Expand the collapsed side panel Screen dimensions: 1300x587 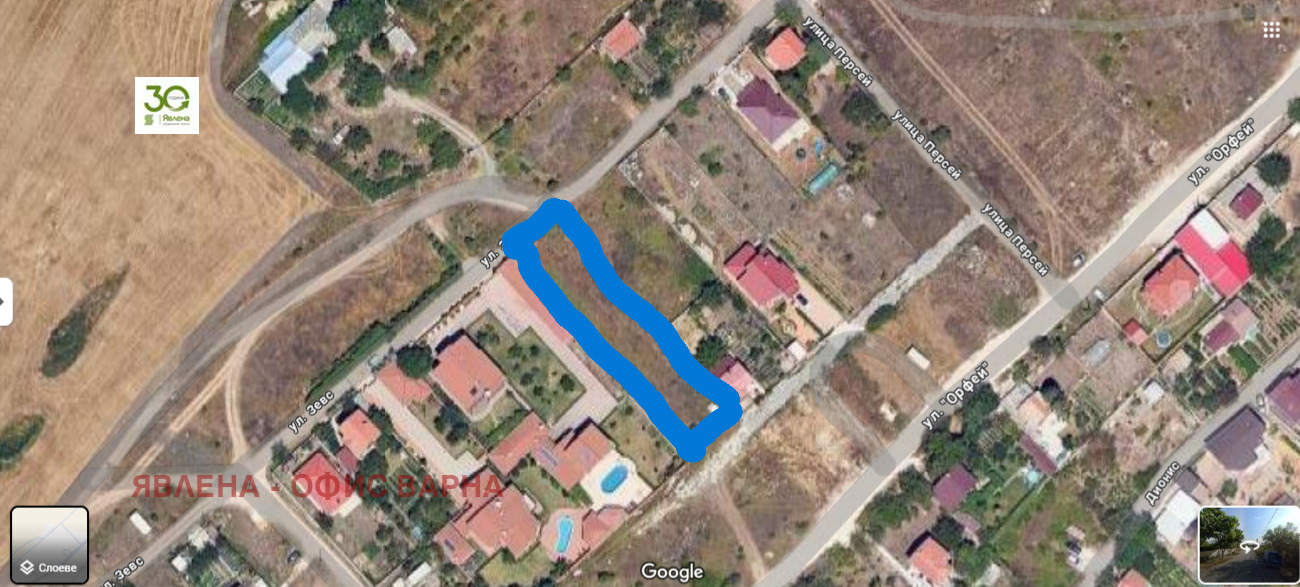pyautogui.click(x=5, y=301)
